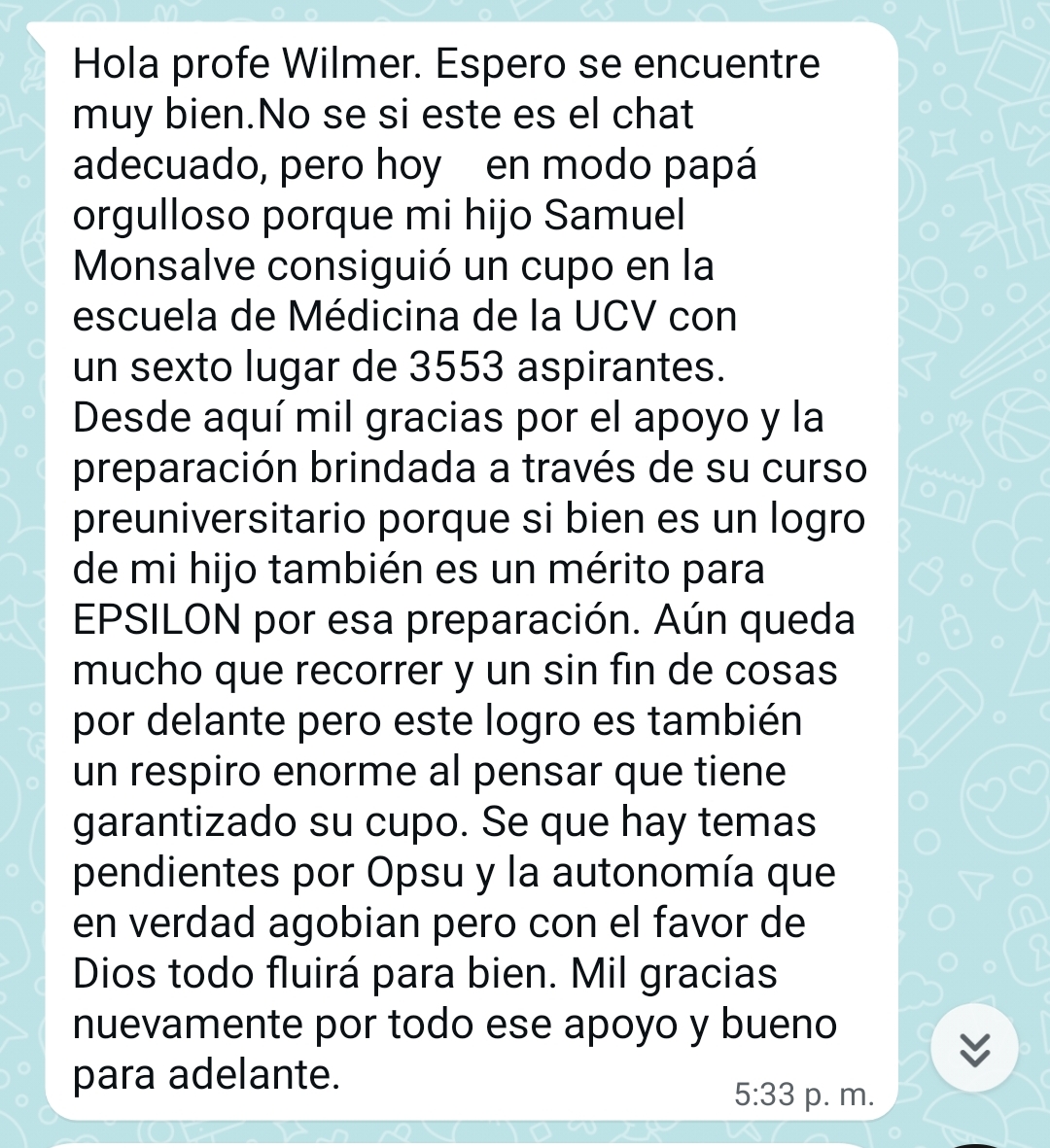Tap the chat wallpaper background area

tap(972, 292)
